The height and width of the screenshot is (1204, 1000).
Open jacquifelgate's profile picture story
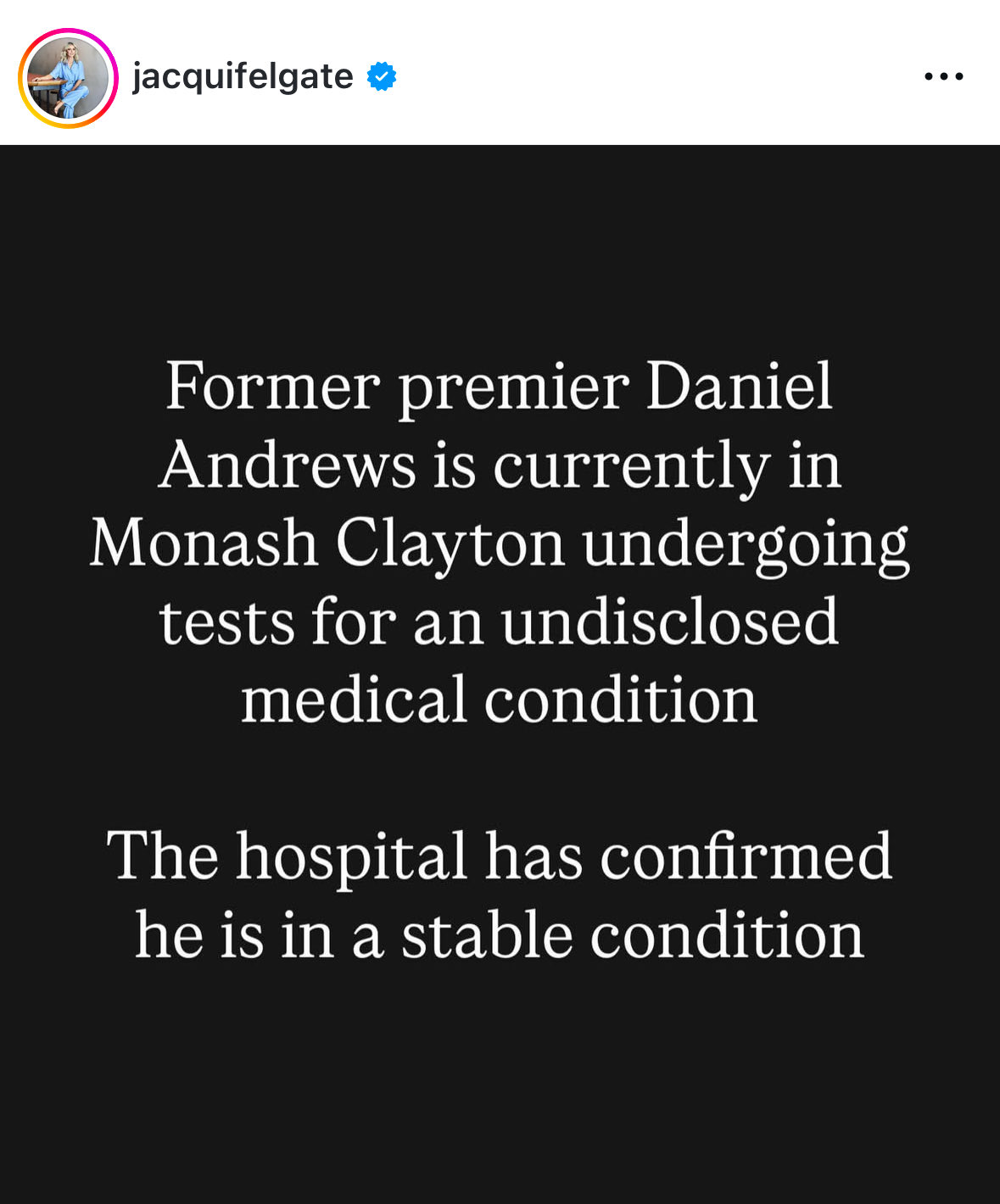pos(68,78)
